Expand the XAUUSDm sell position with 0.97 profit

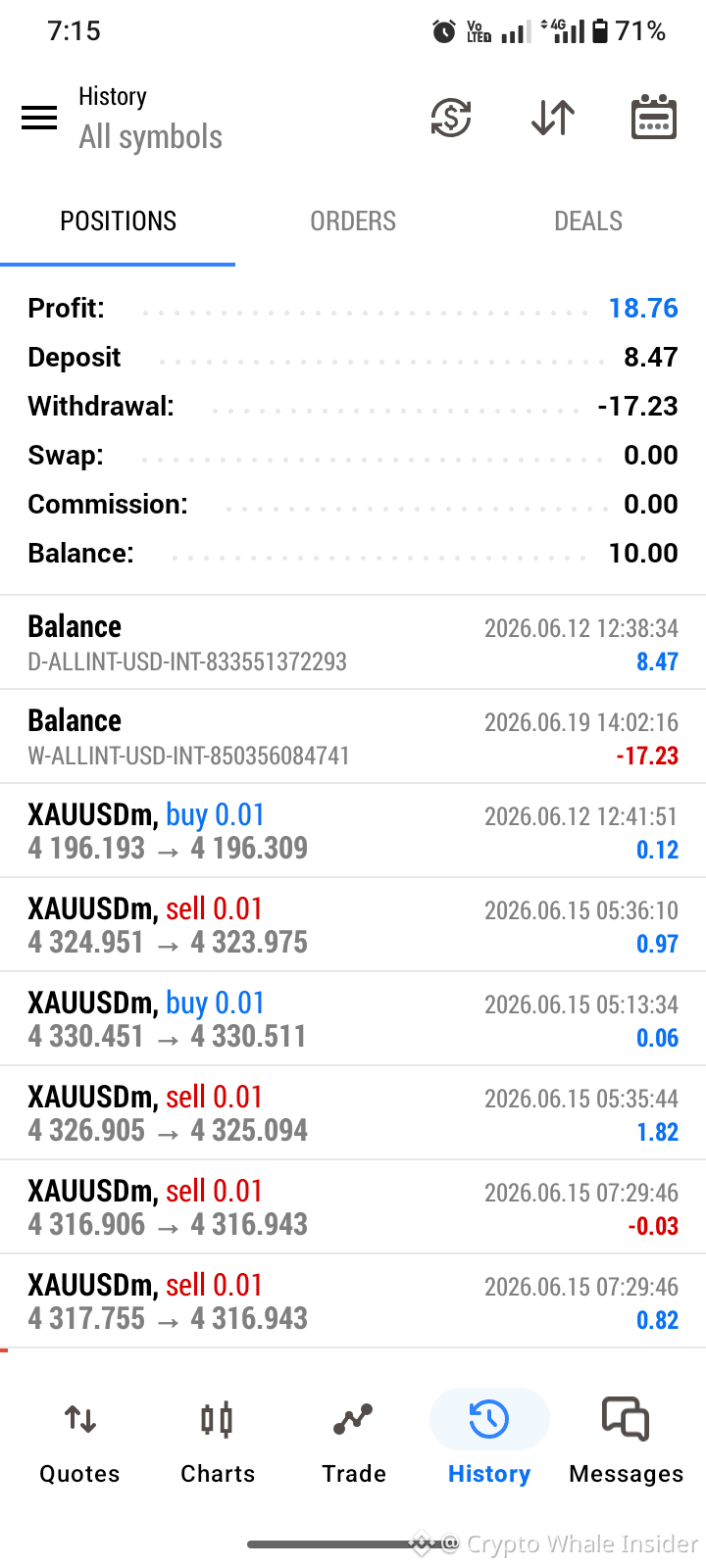tap(353, 925)
